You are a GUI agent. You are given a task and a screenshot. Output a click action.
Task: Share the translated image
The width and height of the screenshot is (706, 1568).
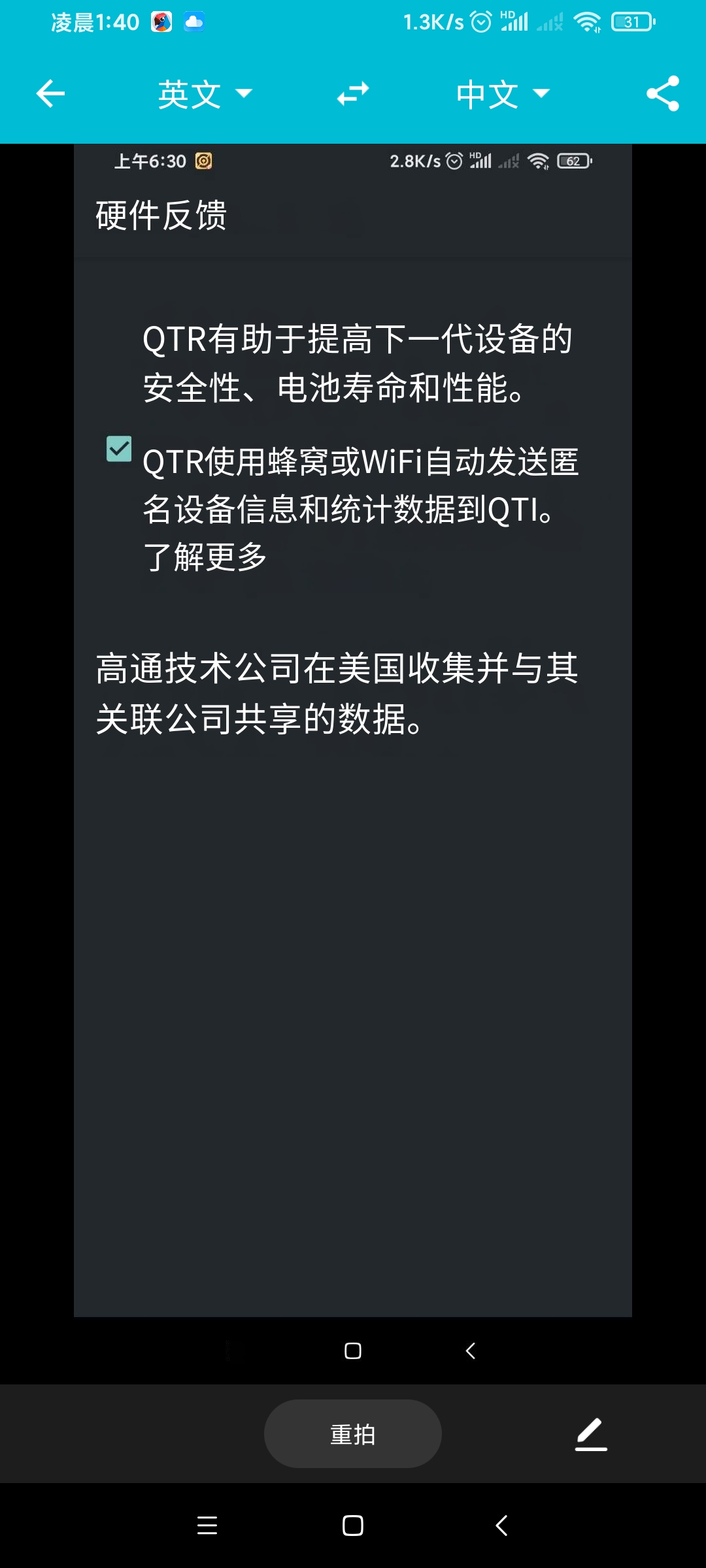[663, 94]
